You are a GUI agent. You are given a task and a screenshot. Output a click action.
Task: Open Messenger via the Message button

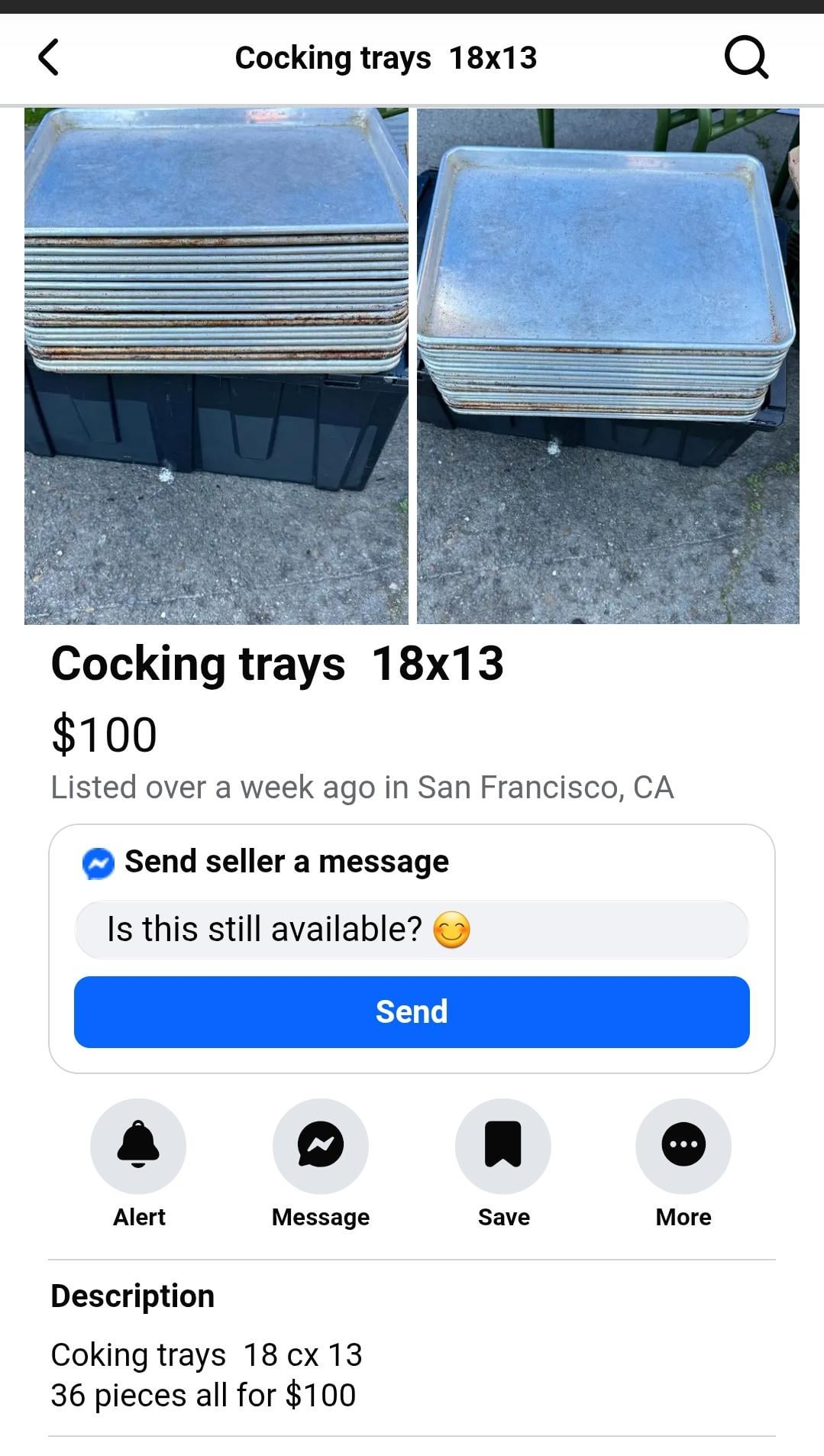click(320, 1145)
